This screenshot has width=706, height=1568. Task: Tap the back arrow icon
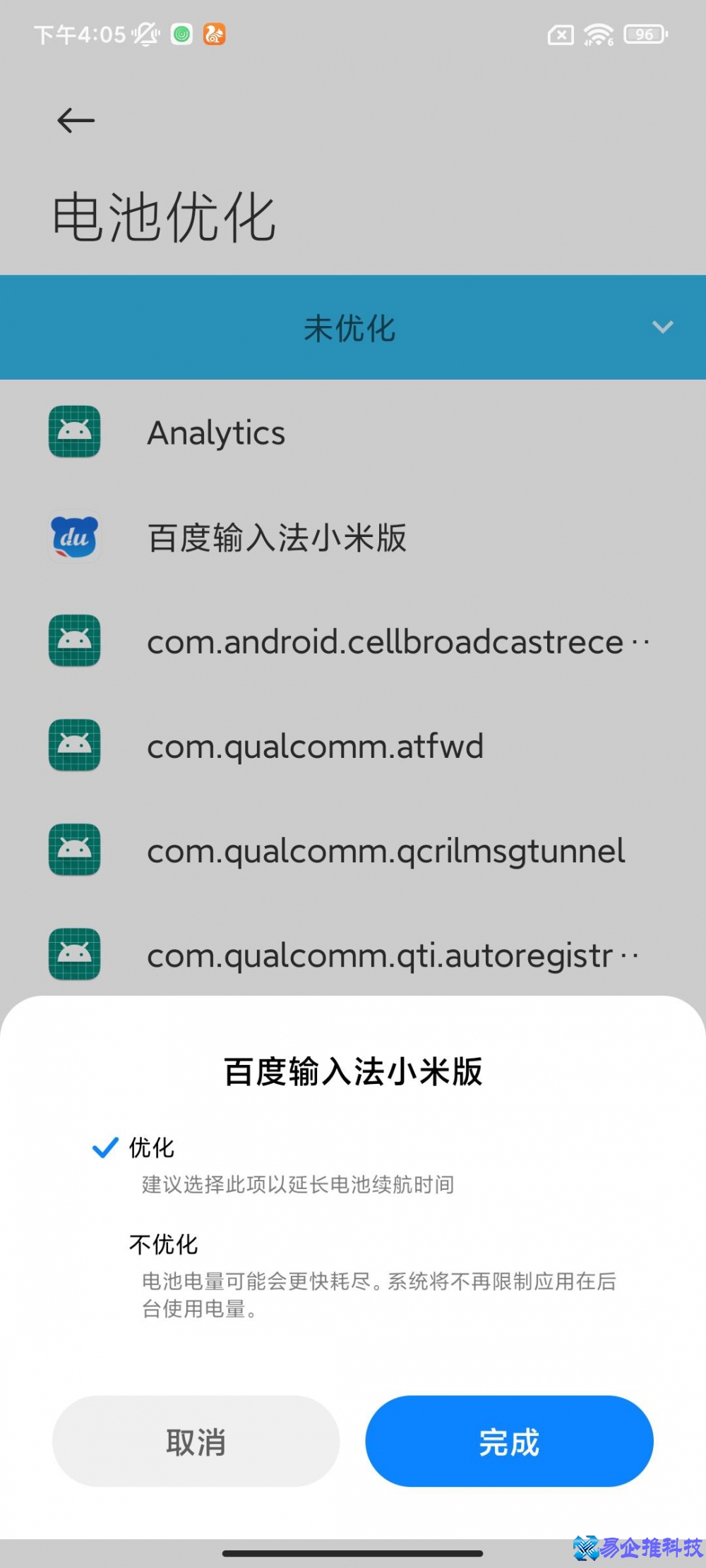(x=74, y=119)
